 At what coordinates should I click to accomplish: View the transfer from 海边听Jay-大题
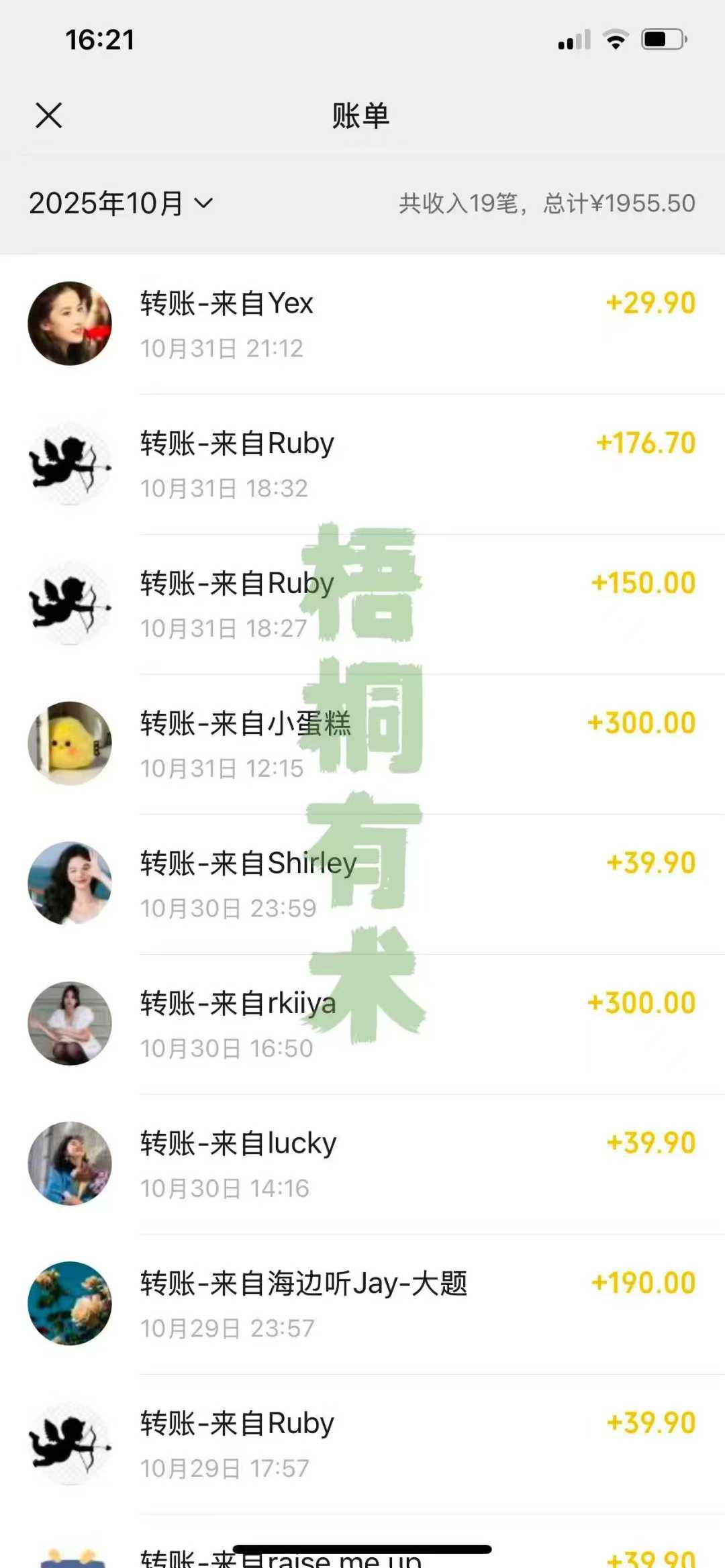(362, 1304)
